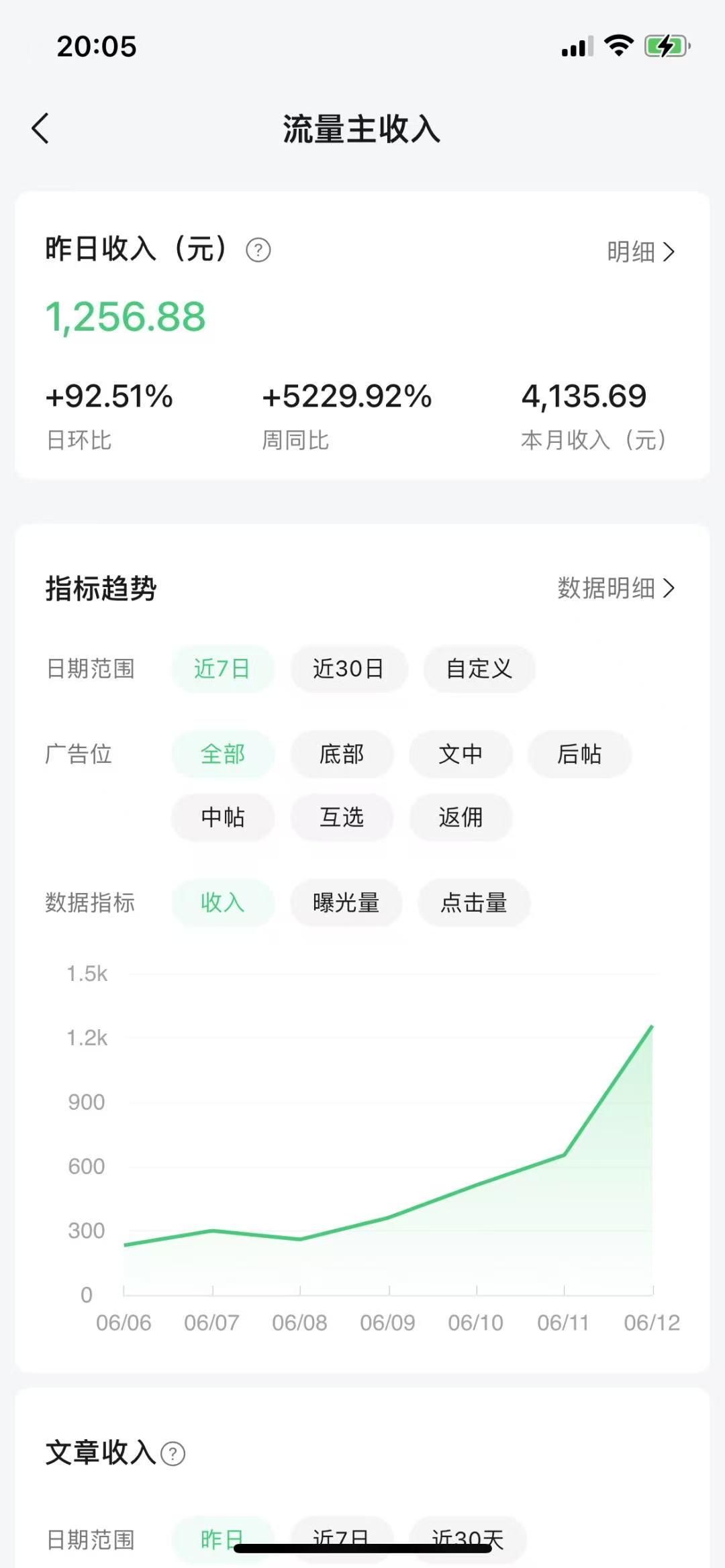Filter ad position by 中帖

(x=222, y=817)
